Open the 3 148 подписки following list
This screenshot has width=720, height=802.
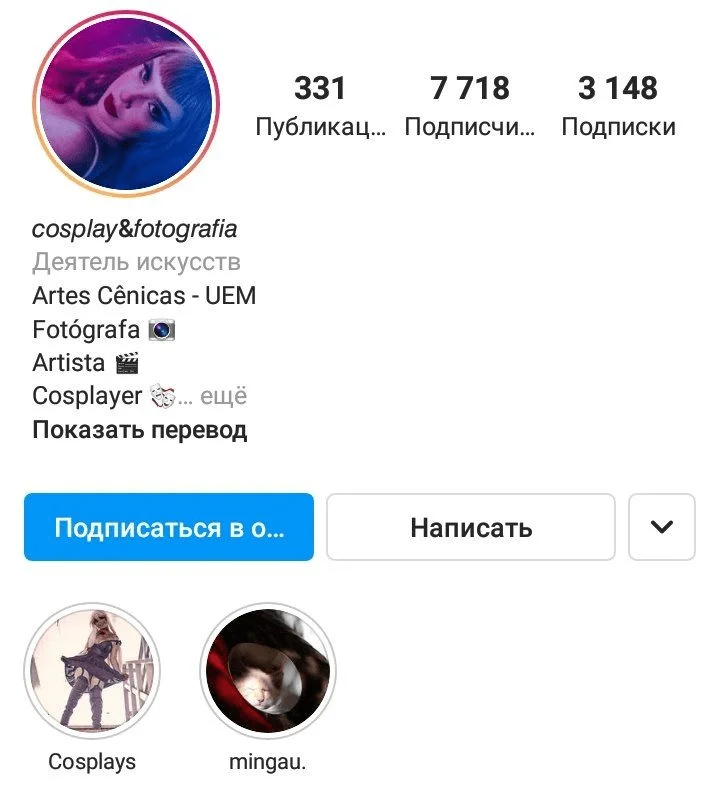pos(618,106)
